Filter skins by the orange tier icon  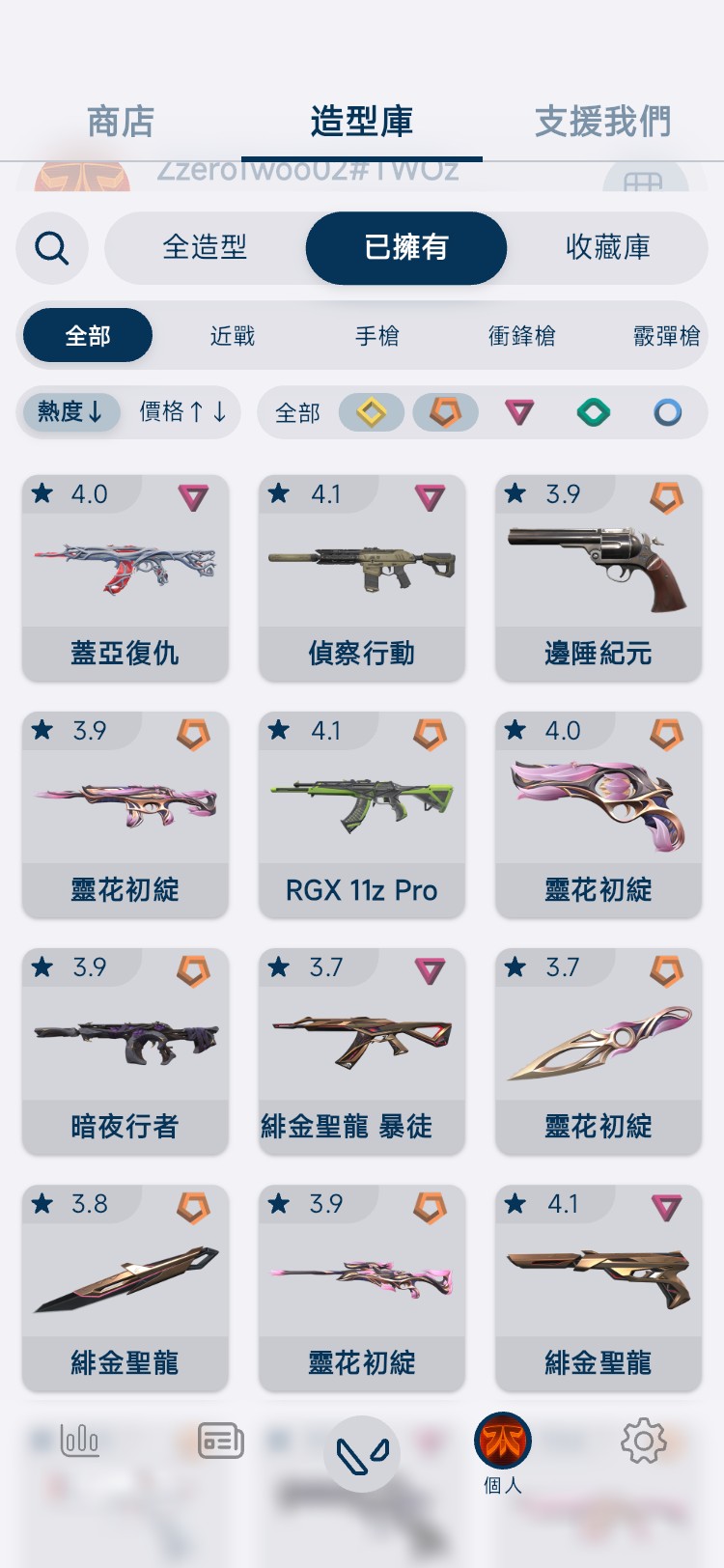445,412
